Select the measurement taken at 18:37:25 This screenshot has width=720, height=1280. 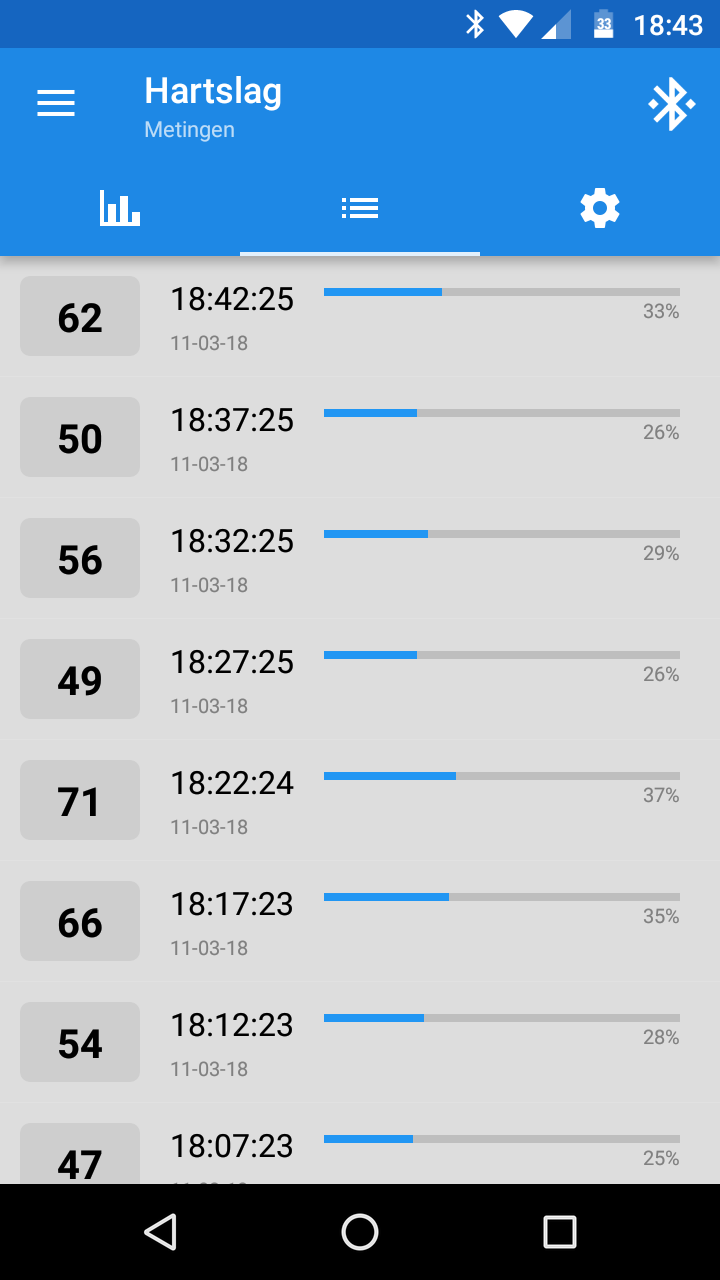(360, 438)
